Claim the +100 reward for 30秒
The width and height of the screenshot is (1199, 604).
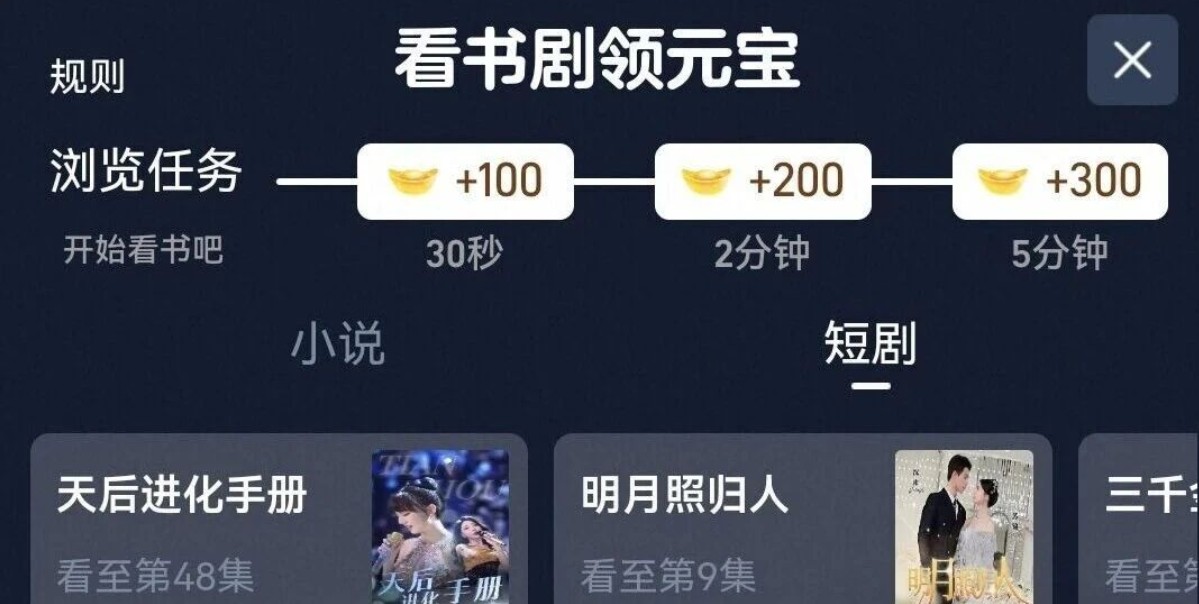click(x=465, y=181)
